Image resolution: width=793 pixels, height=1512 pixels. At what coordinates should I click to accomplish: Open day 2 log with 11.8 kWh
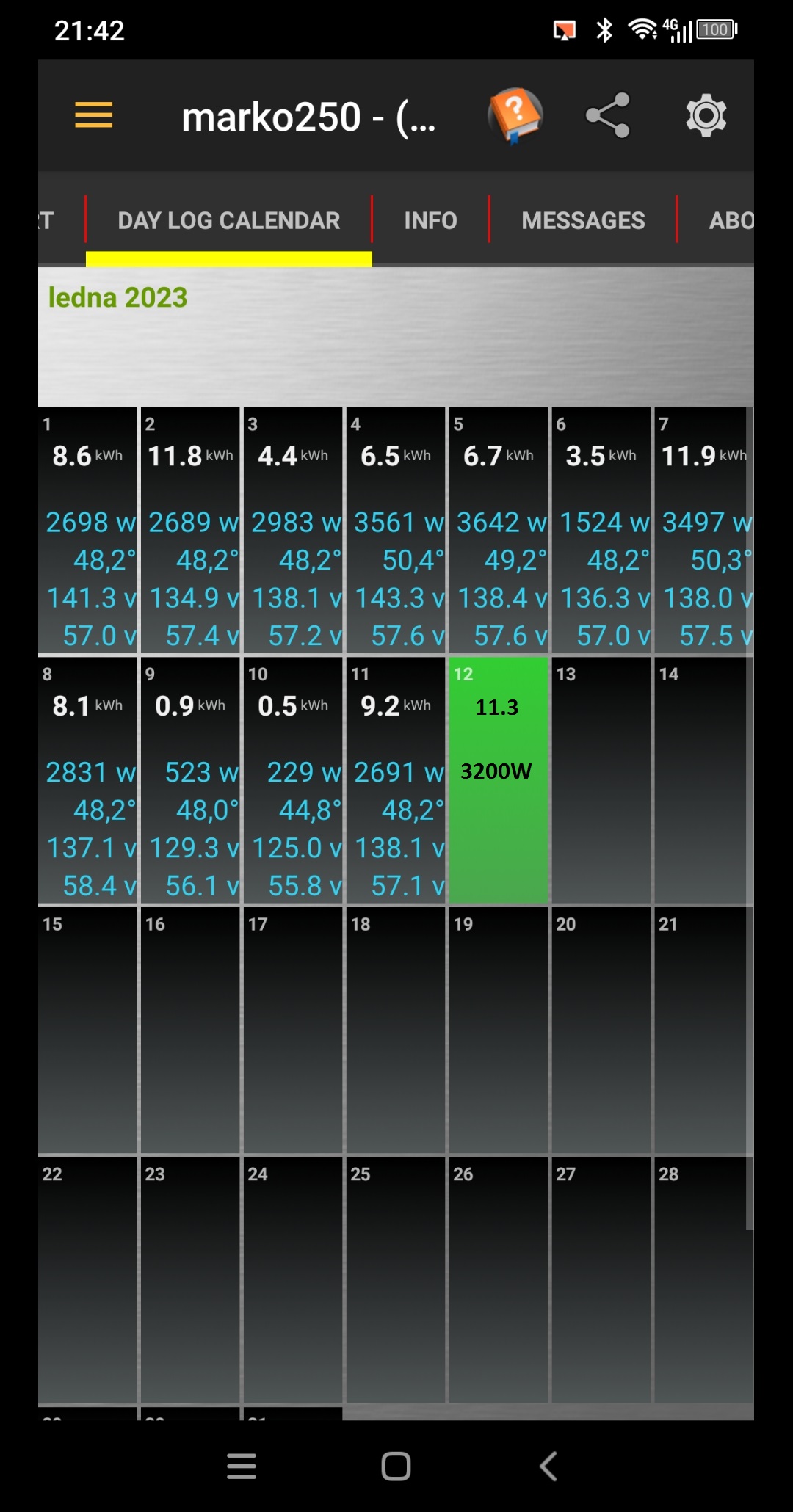tap(191, 530)
